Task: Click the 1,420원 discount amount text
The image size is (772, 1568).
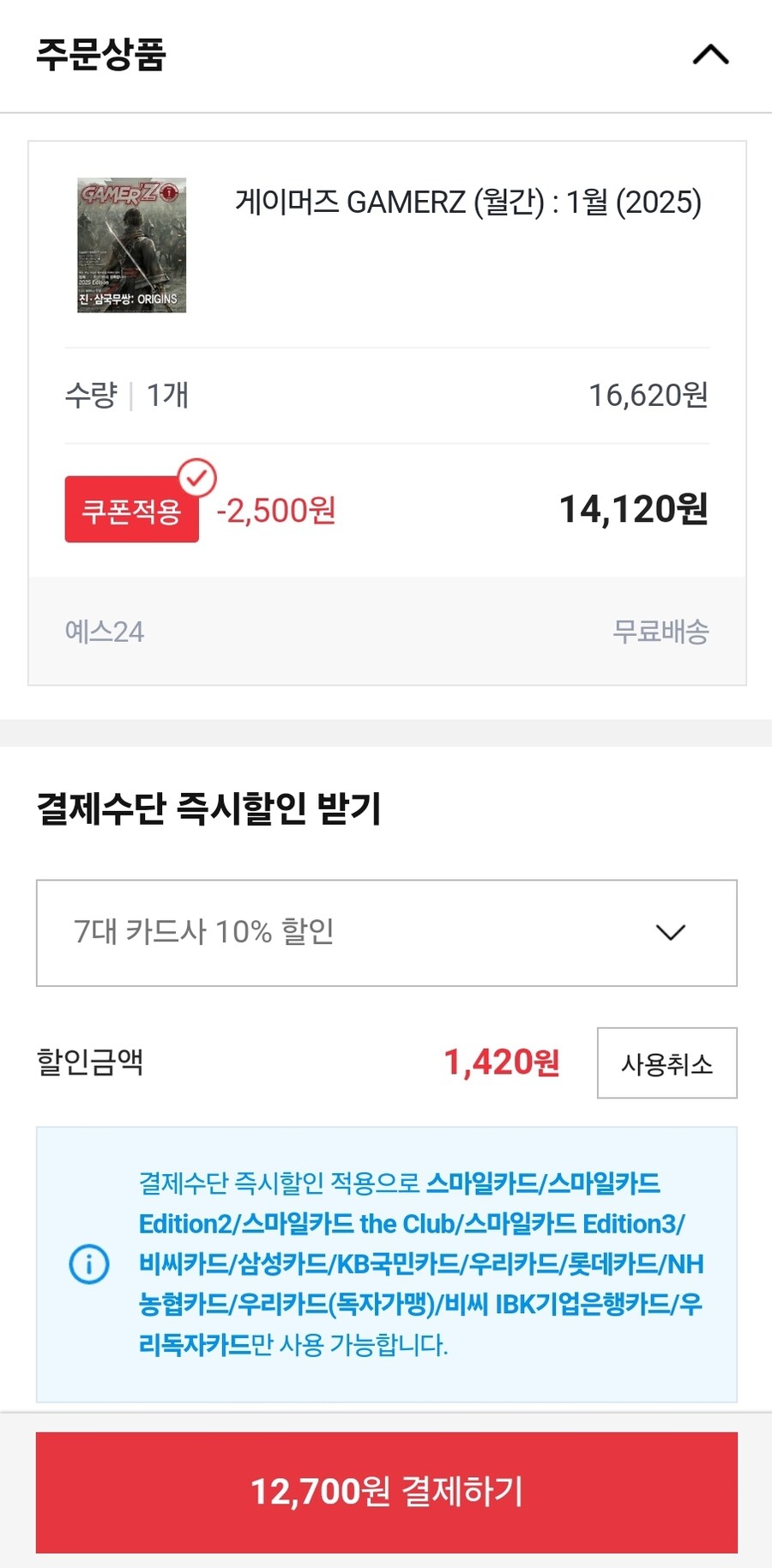Action: coord(502,1063)
